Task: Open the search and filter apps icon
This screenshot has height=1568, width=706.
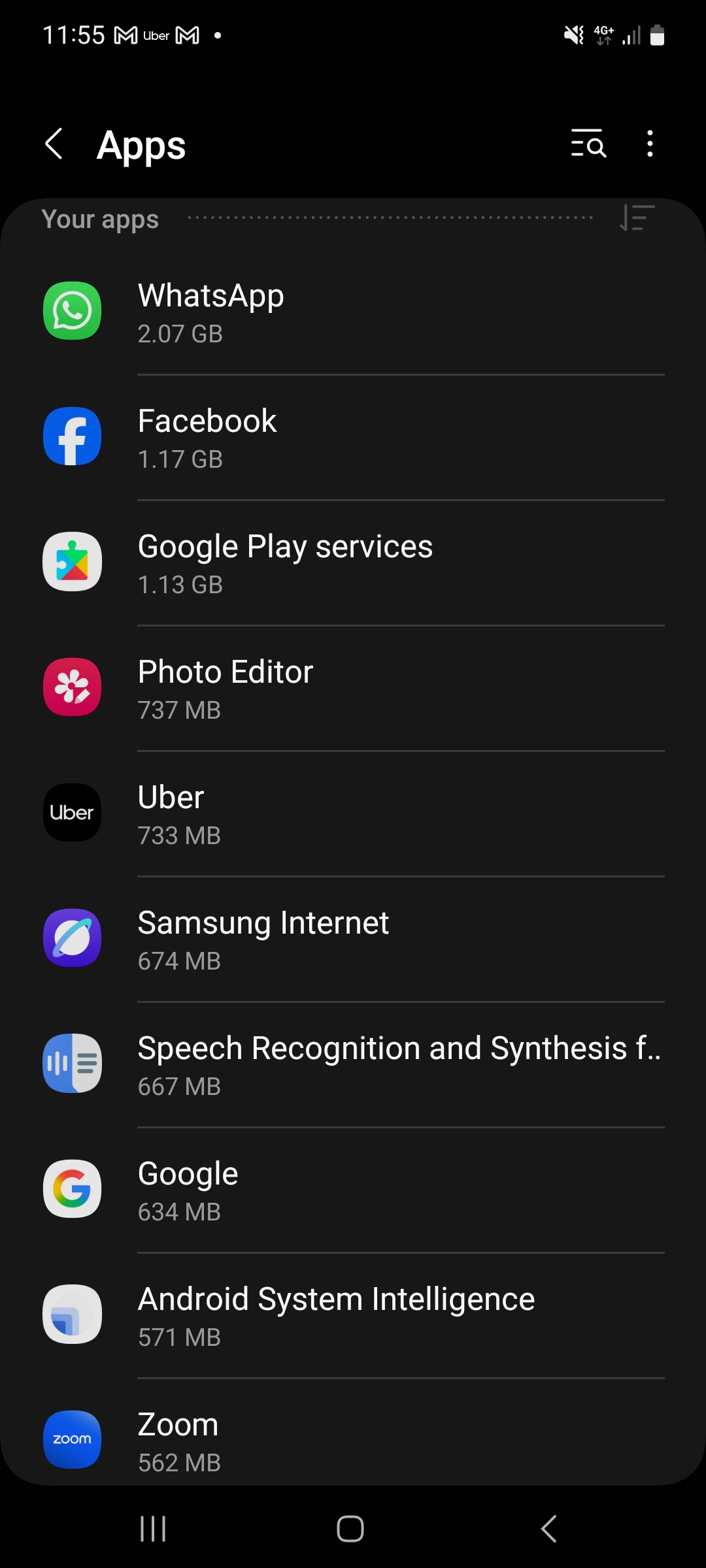Action: (588, 144)
